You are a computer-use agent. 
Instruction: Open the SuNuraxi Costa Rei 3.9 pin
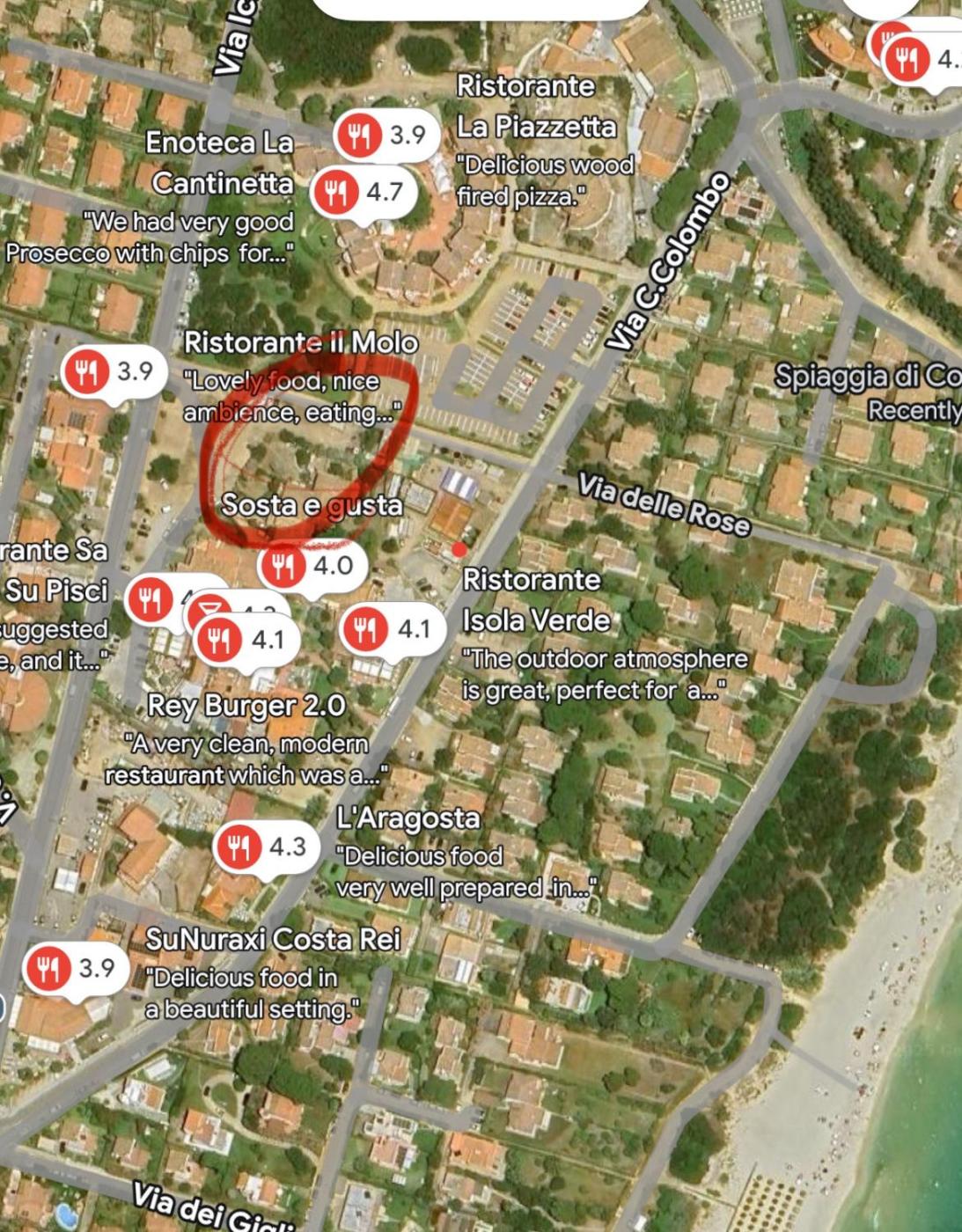pos(73,968)
